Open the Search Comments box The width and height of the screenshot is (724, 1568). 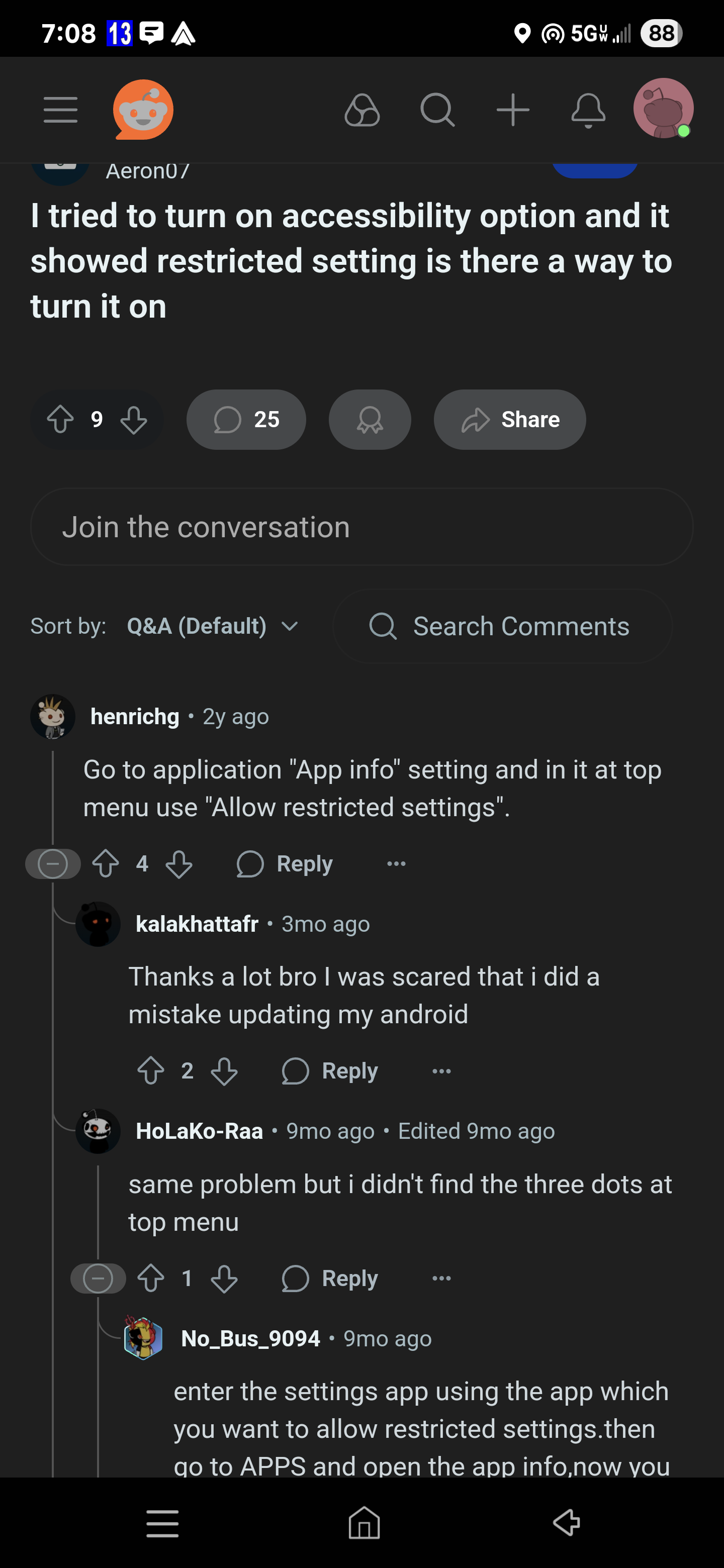click(502, 626)
